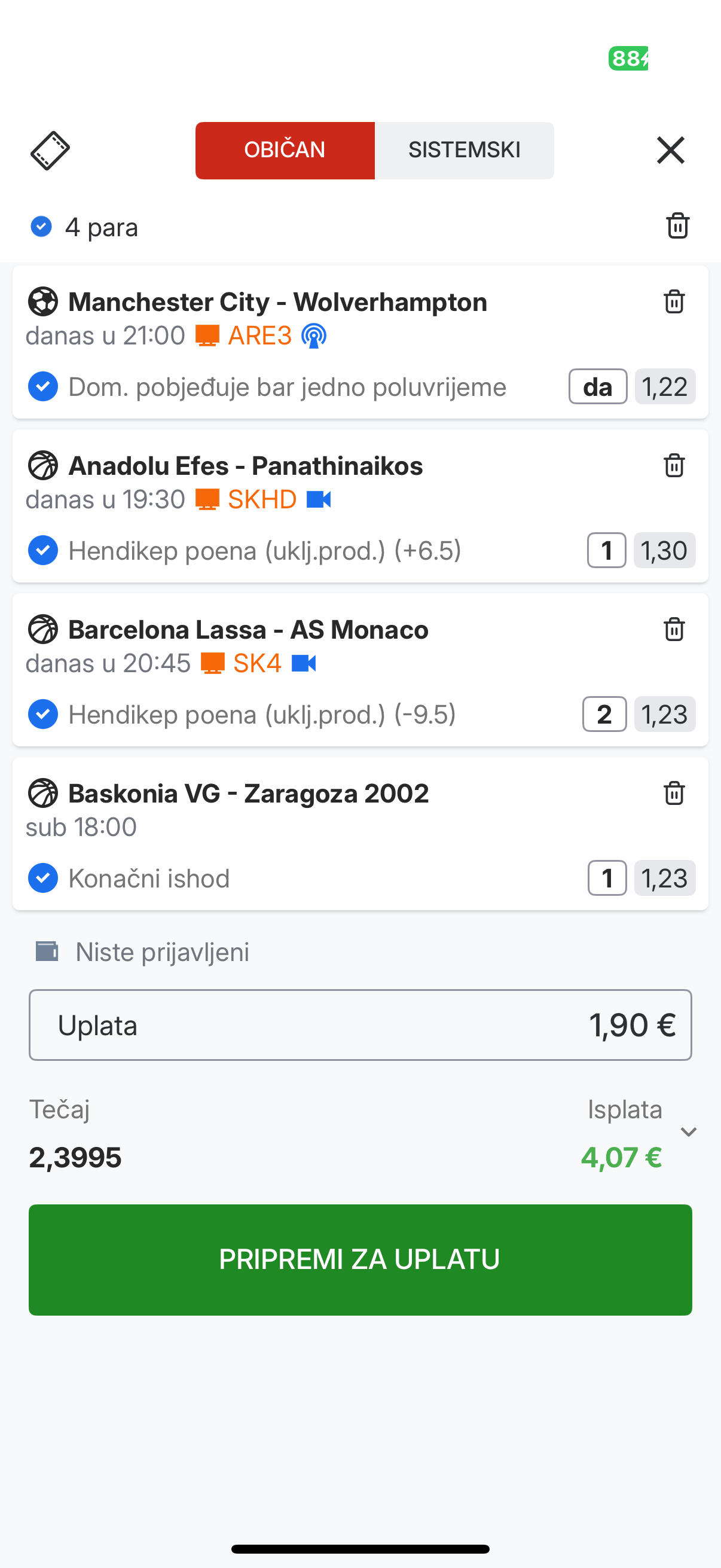Select the OBIČAN tab
Viewport: 721px width, 1568px height.
pos(285,150)
